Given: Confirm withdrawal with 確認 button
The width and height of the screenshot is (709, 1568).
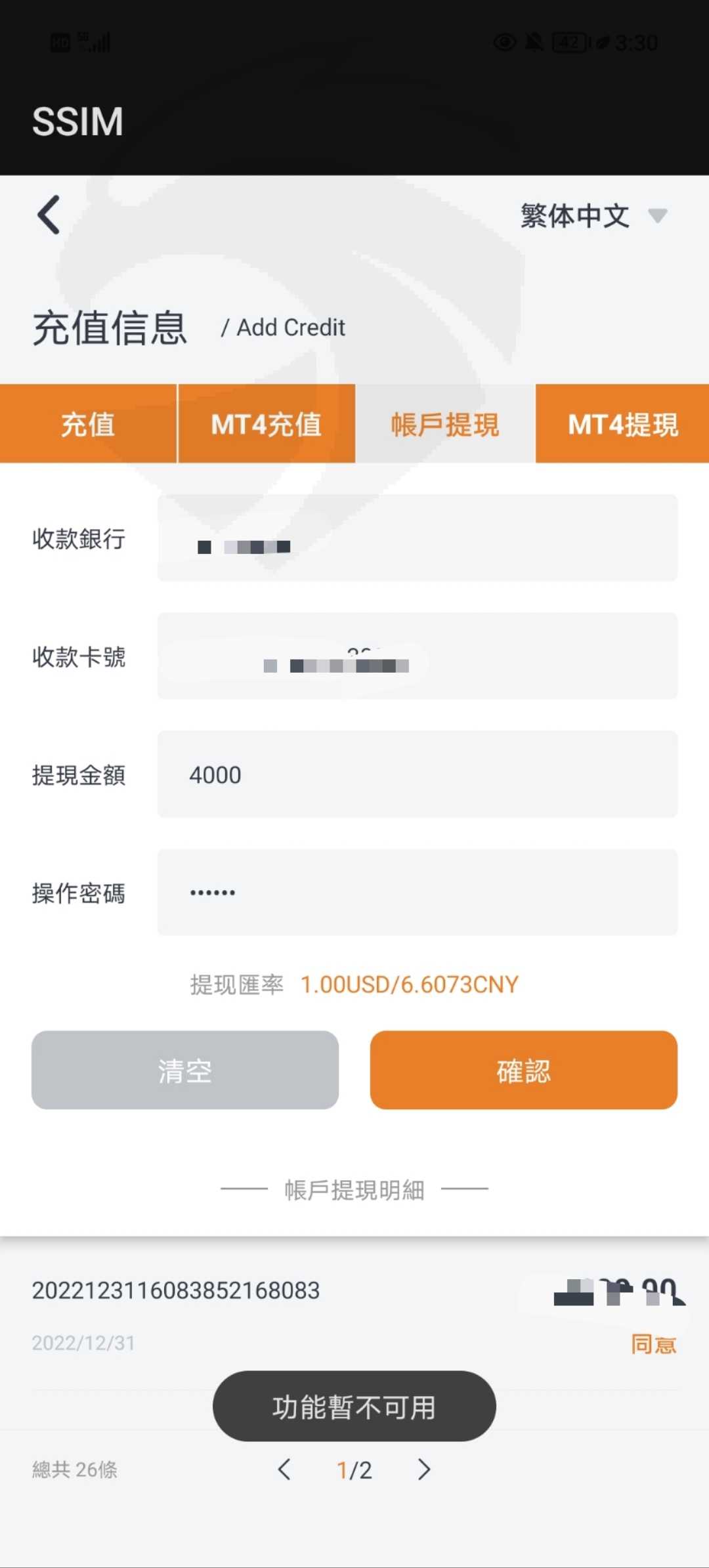Looking at the screenshot, I should (x=524, y=1070).
